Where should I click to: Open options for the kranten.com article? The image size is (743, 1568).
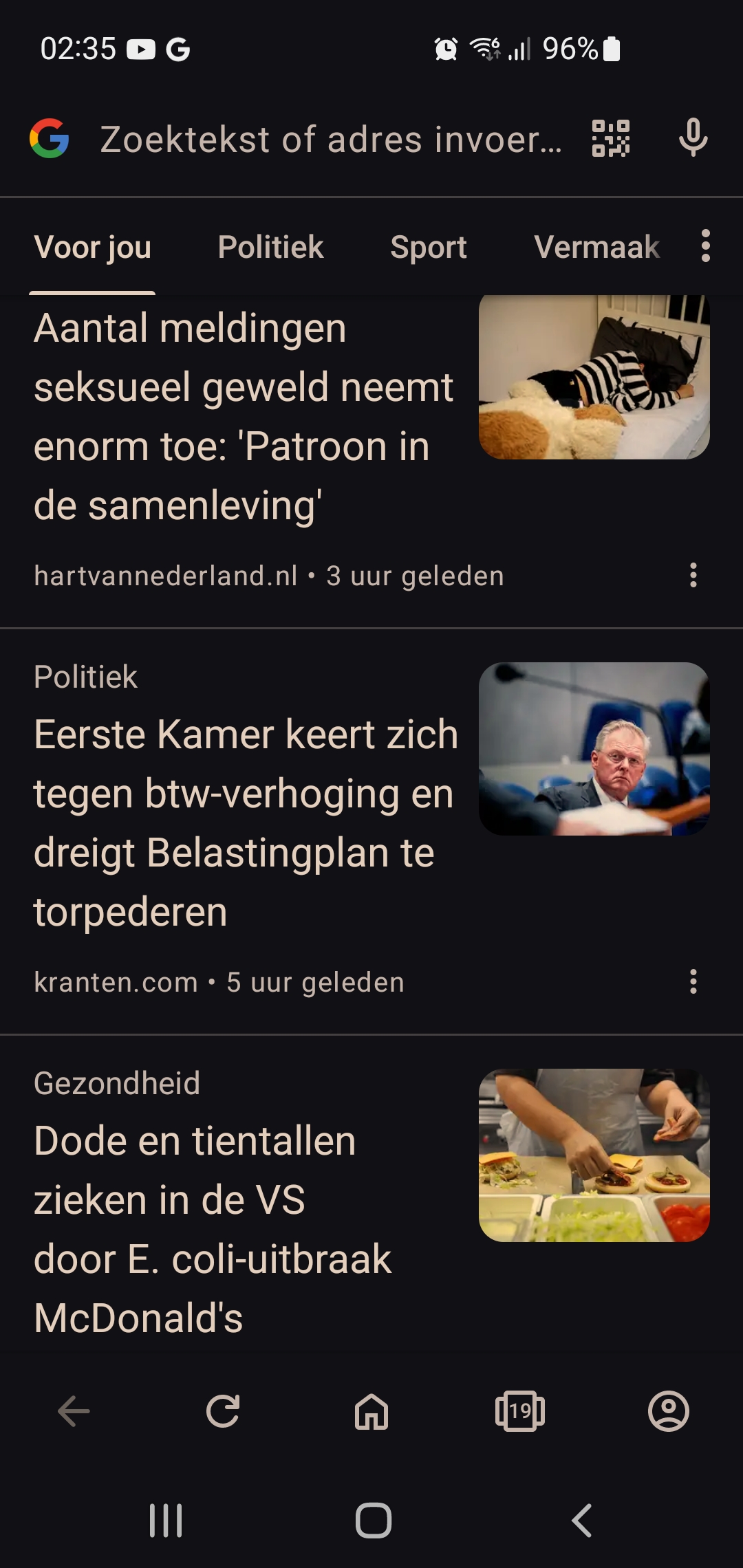click(x=693, y=981)
